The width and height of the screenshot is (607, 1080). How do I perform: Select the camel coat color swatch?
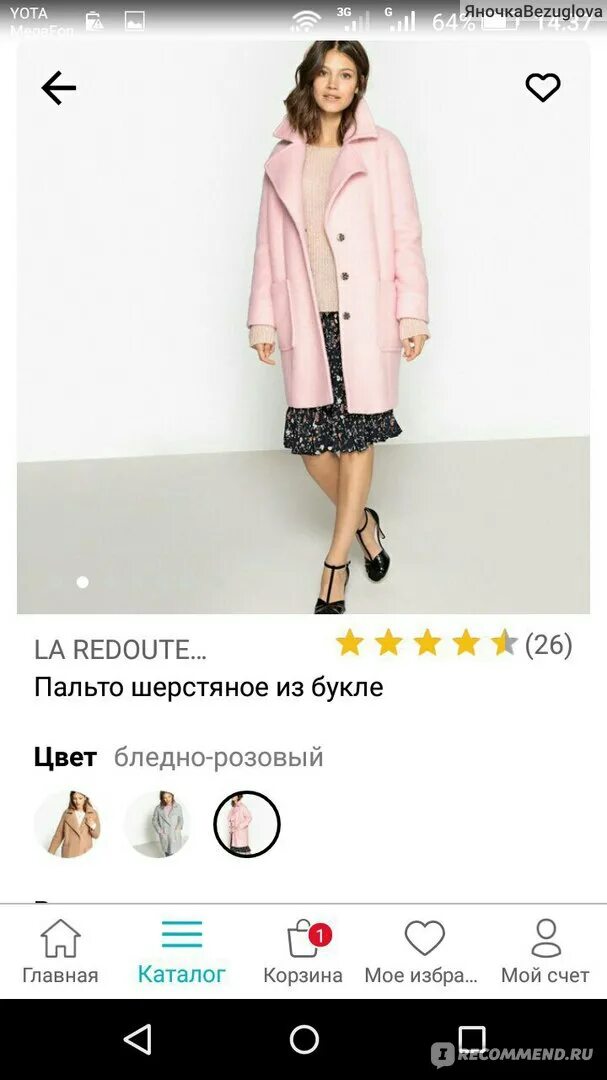(67, 824)
